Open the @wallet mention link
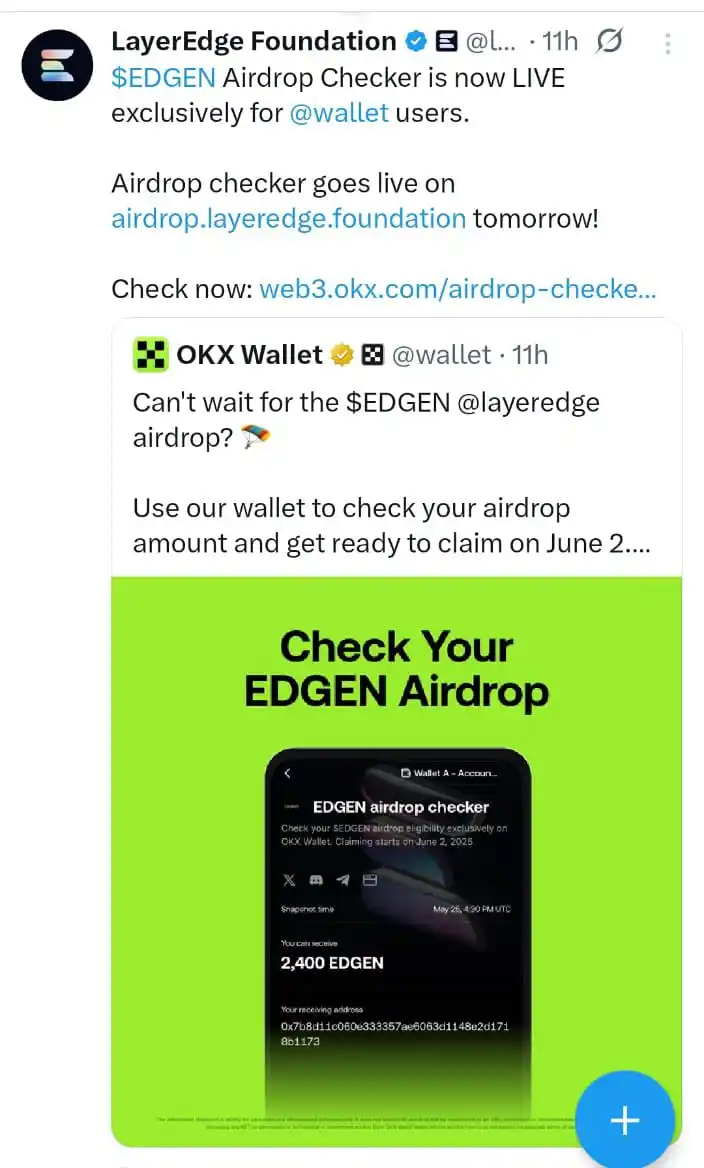704x1168 pixels. (338, 113)
